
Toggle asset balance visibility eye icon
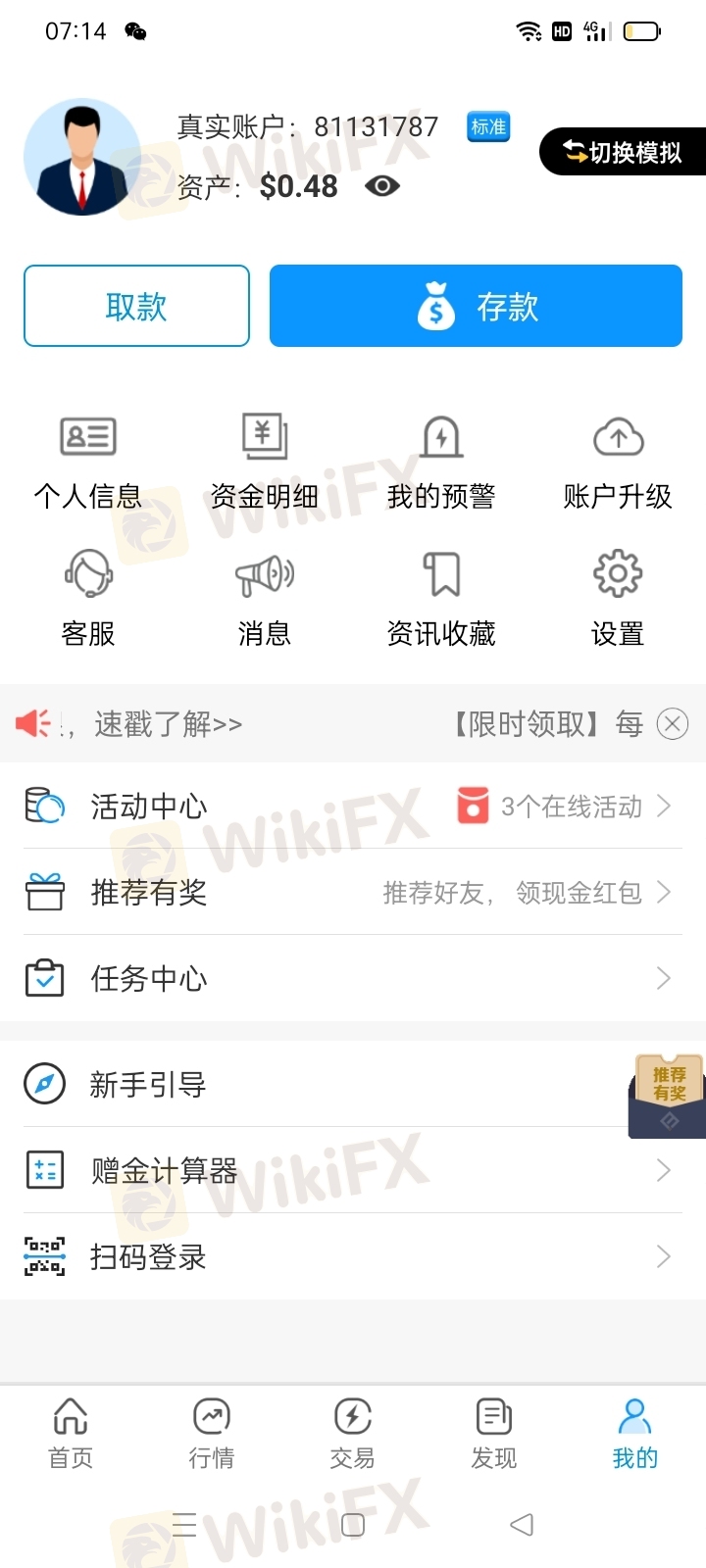point(381,185)
